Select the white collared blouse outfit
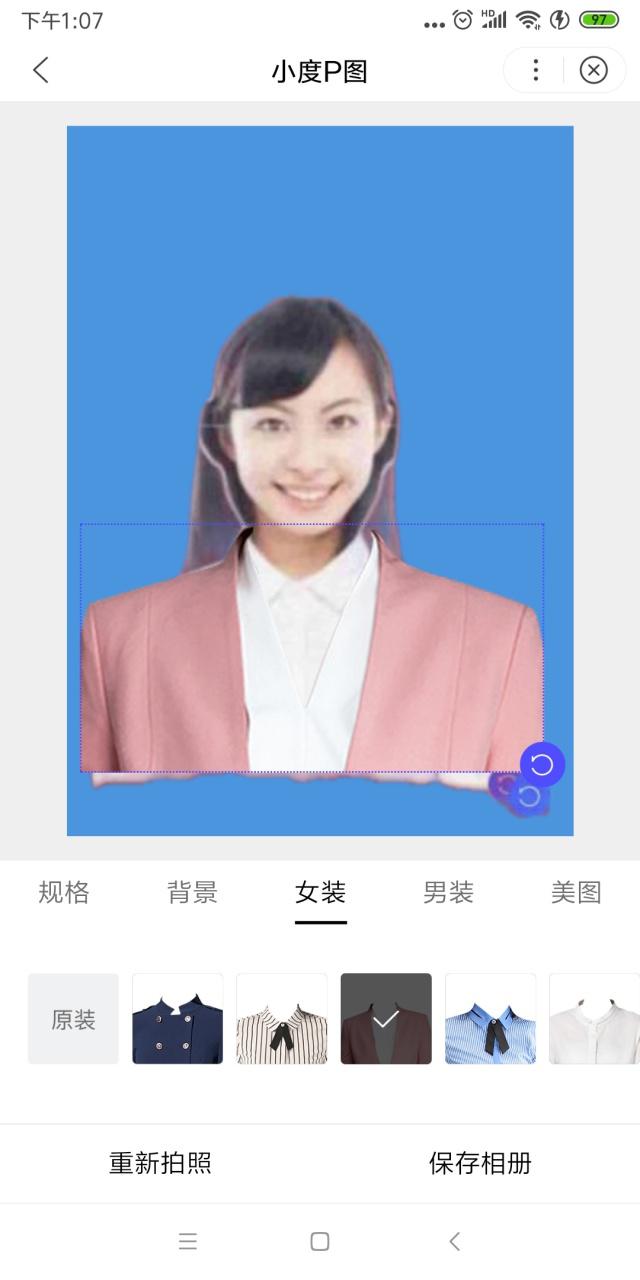Viewport: 640px width, 1280px height. pos(594,1019)
